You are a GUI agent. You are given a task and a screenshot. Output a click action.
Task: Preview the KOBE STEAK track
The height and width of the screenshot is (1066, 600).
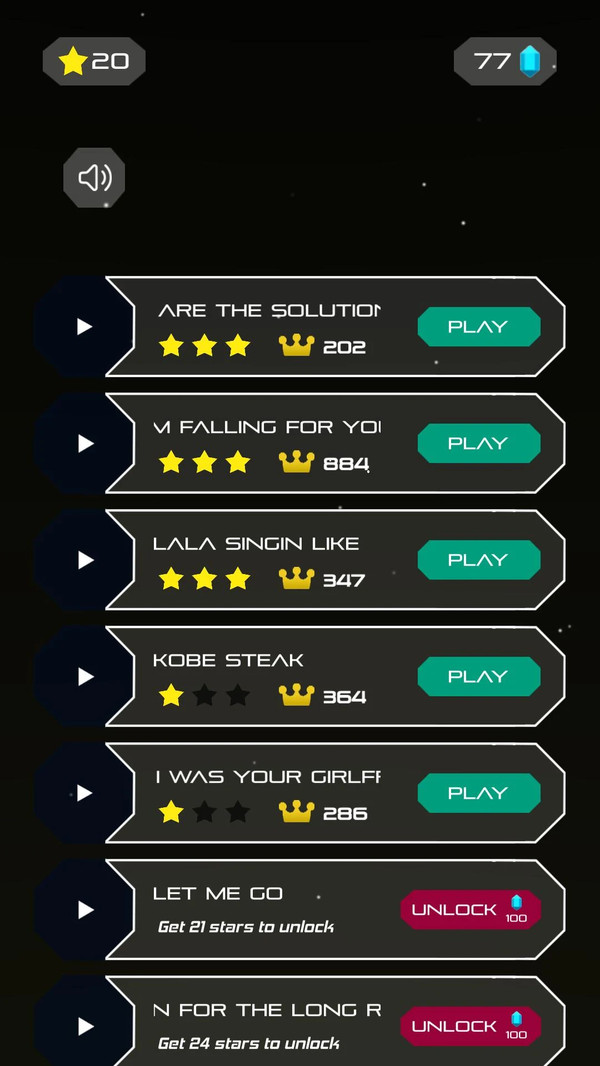(x=85, y=677)
